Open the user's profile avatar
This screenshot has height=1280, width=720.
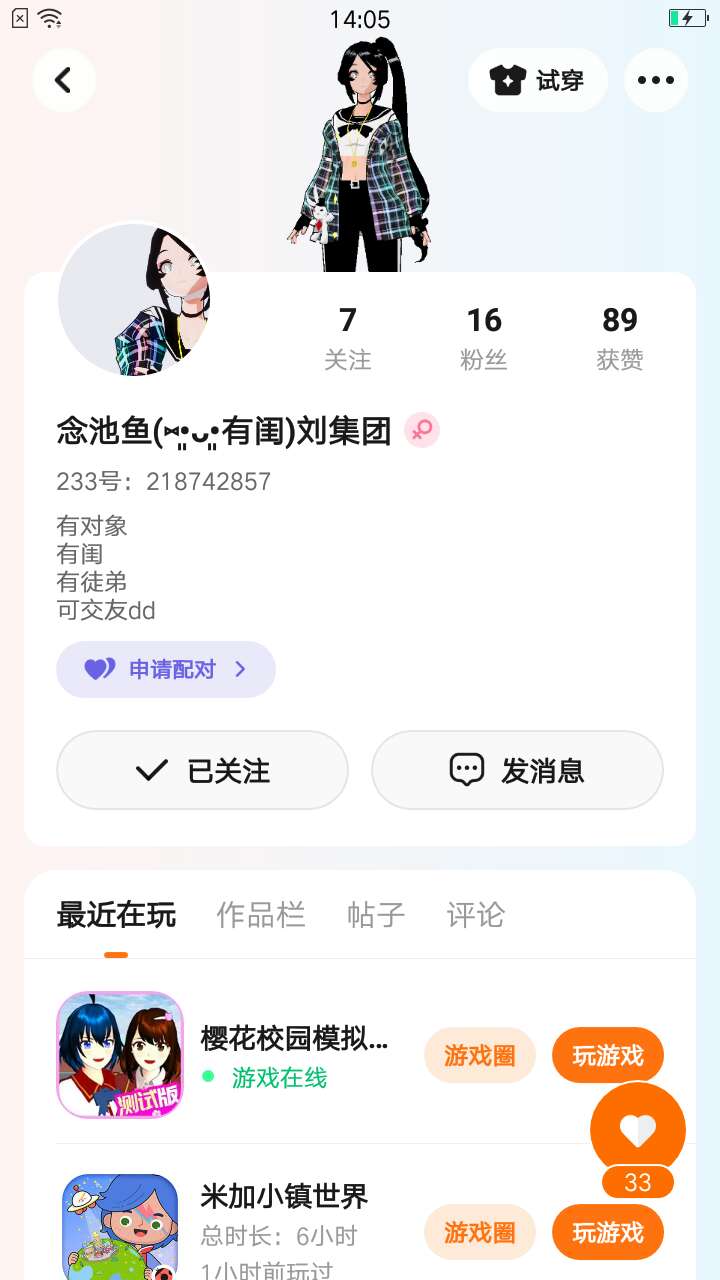[134, 299]
